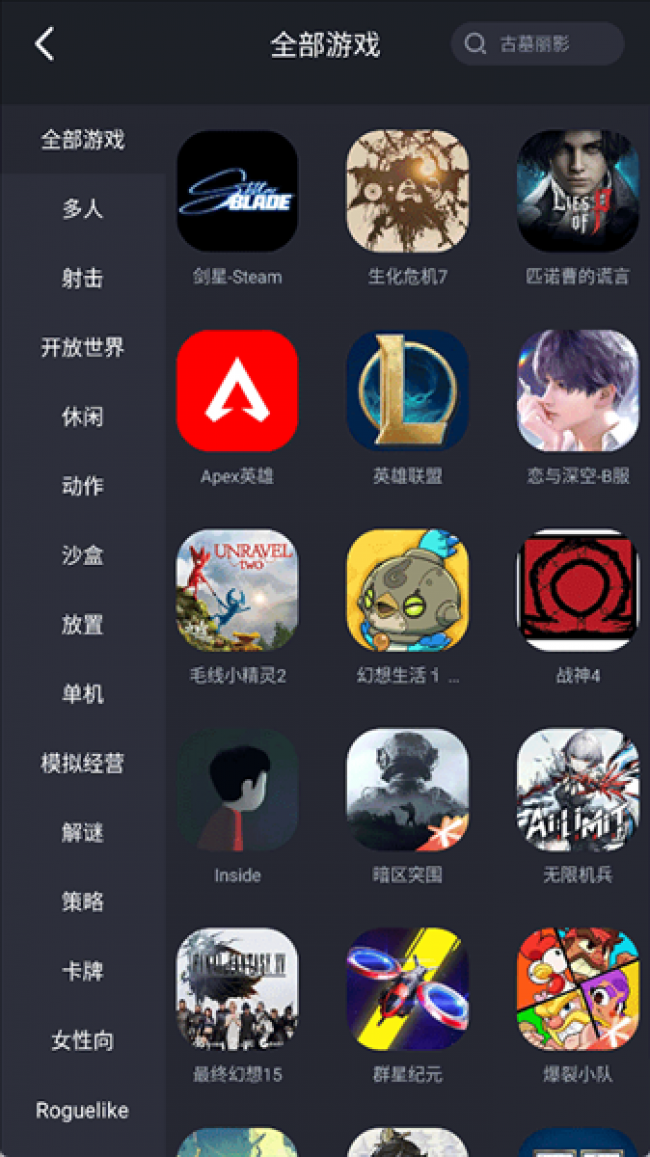Image resolution: width=650 pixels, height=1157 pixels.
Task: Open the 剑星-Steam game
Action: (237, 191)
